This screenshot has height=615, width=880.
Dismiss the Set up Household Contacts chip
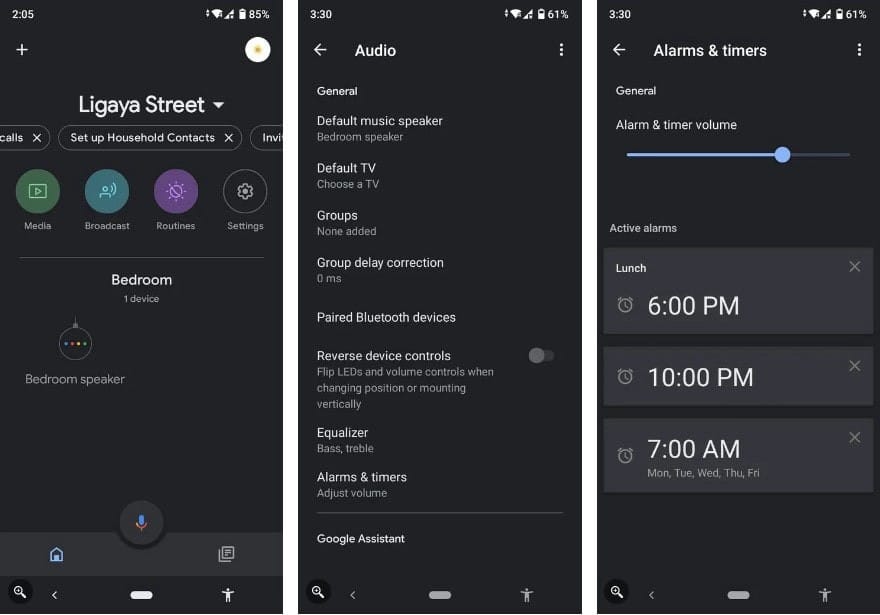click(229, 138)
